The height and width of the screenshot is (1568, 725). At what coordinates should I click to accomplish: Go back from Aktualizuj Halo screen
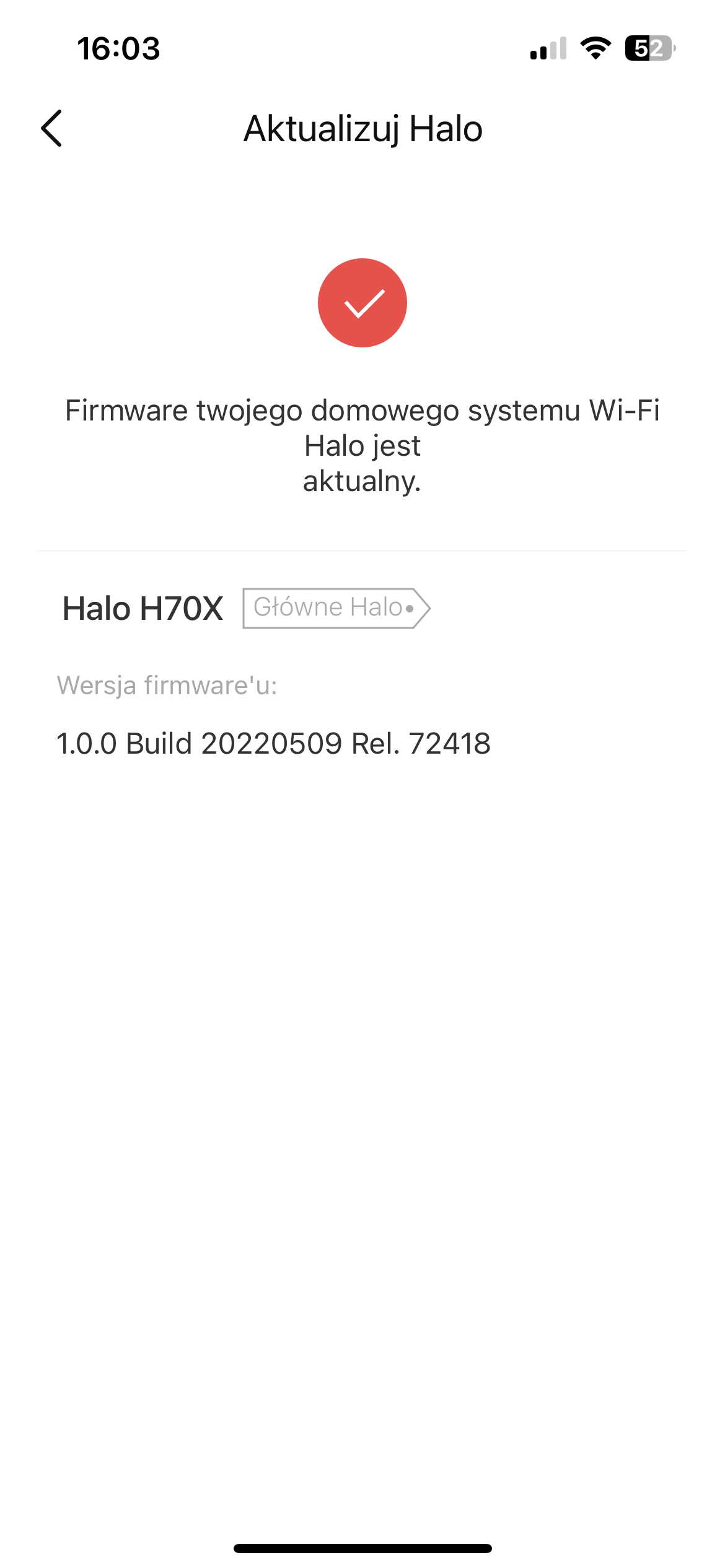52,129
